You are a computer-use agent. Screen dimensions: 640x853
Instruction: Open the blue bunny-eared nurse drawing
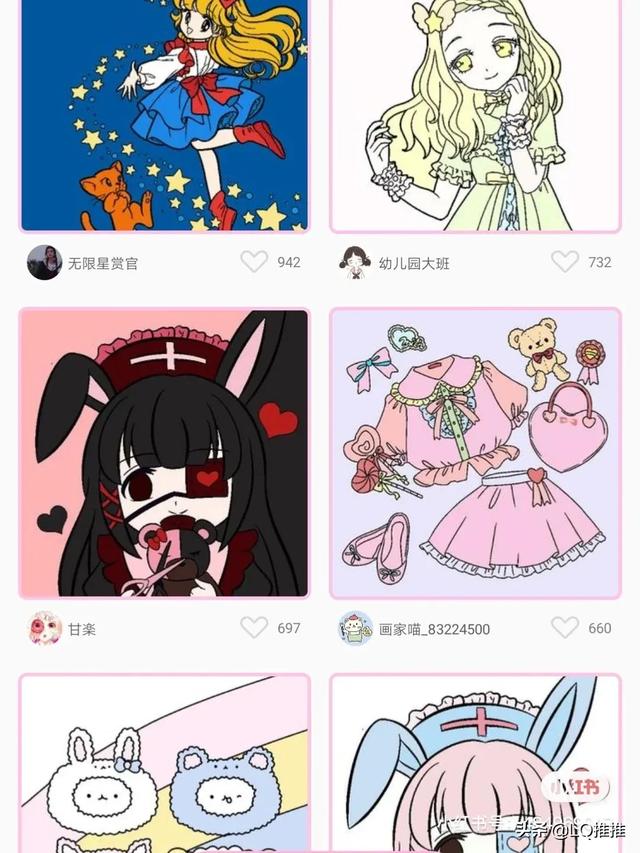[476, 765]
